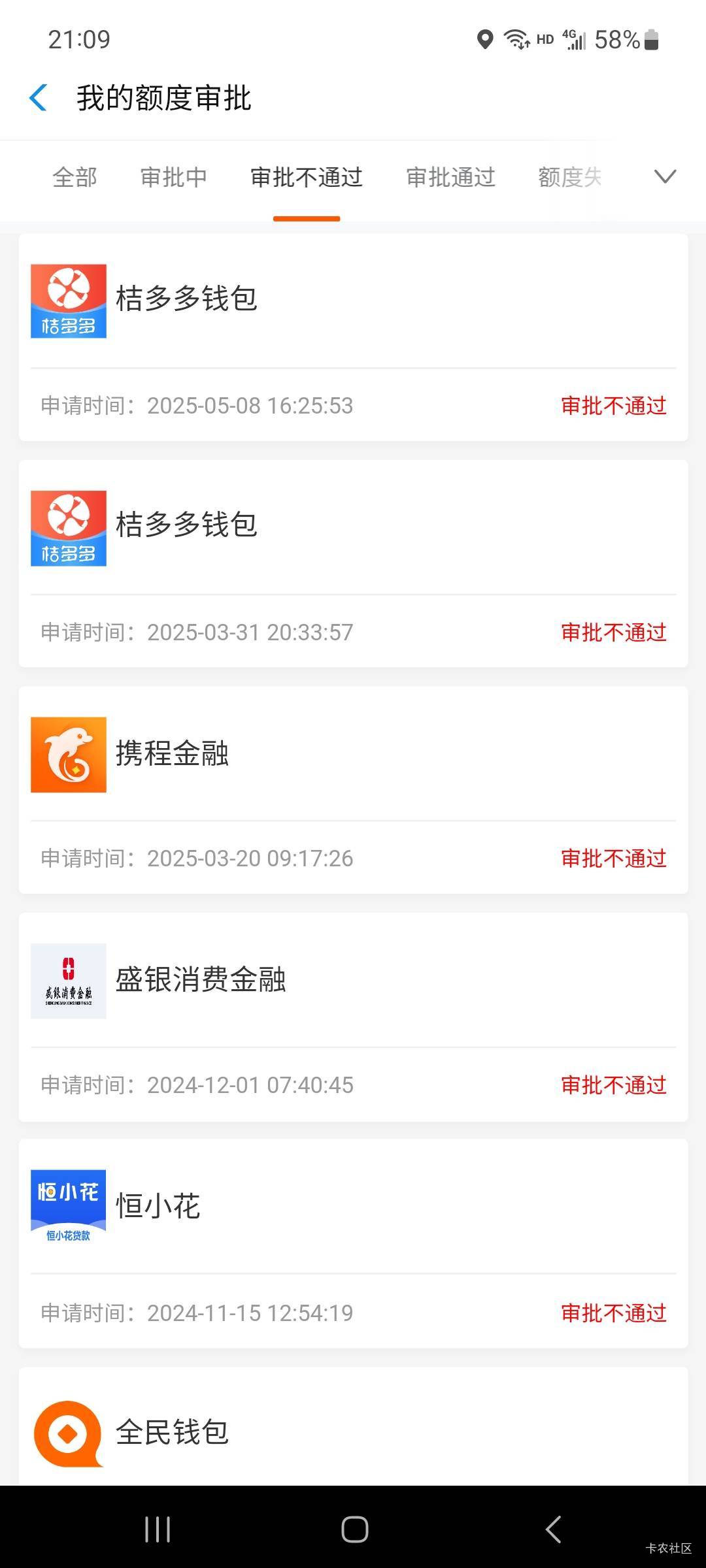This screenshot has width=706, height=1568.
Task: Tap the system home button
Action: pos(354,1529)
